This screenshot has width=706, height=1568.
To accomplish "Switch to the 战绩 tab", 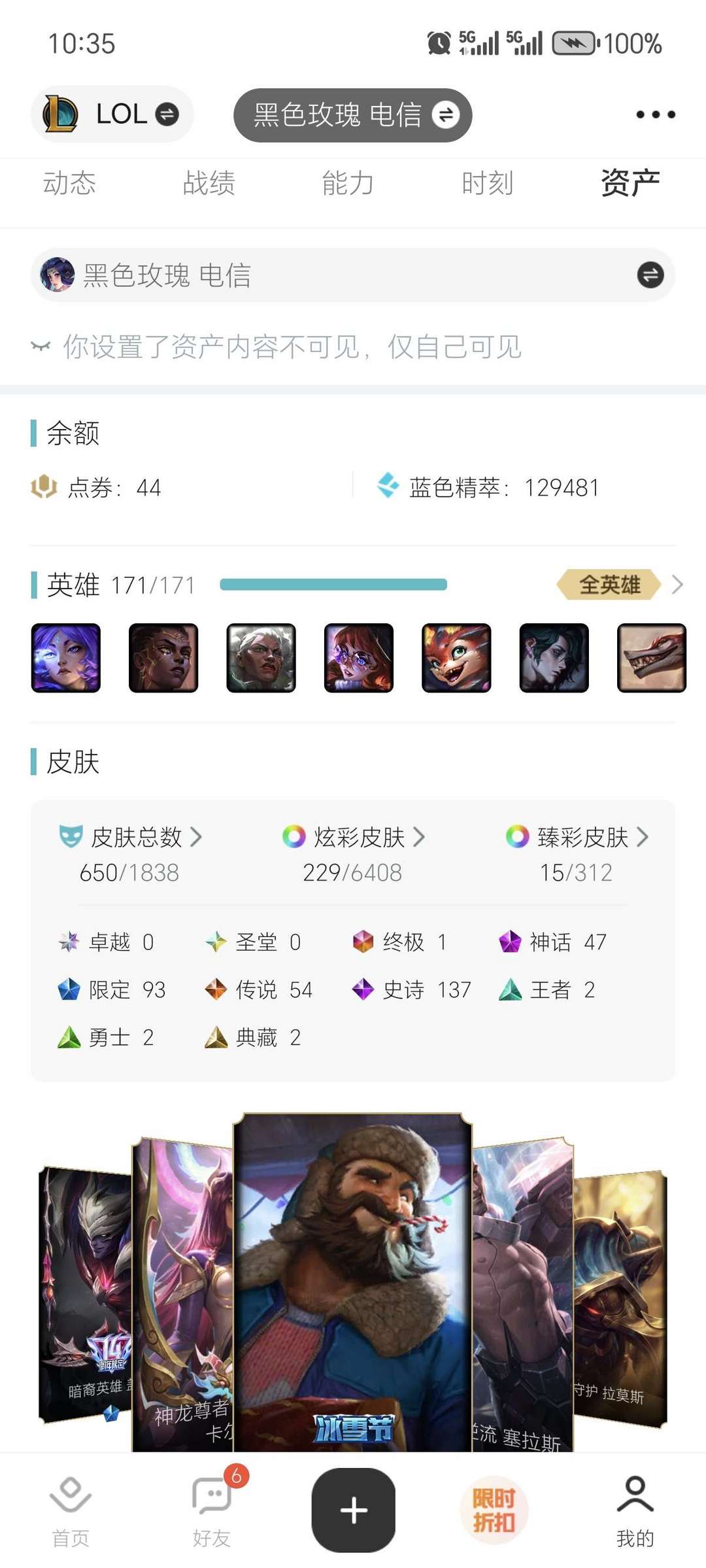I will (209, 183).
